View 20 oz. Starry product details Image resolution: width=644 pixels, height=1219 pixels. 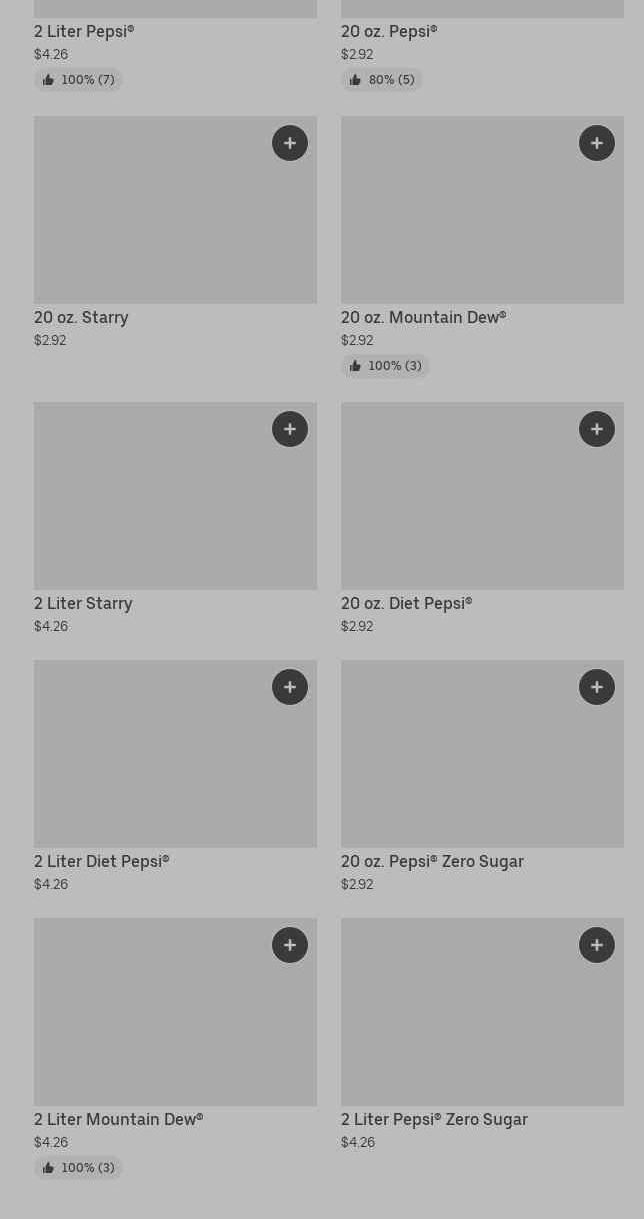tap(175, 232)
